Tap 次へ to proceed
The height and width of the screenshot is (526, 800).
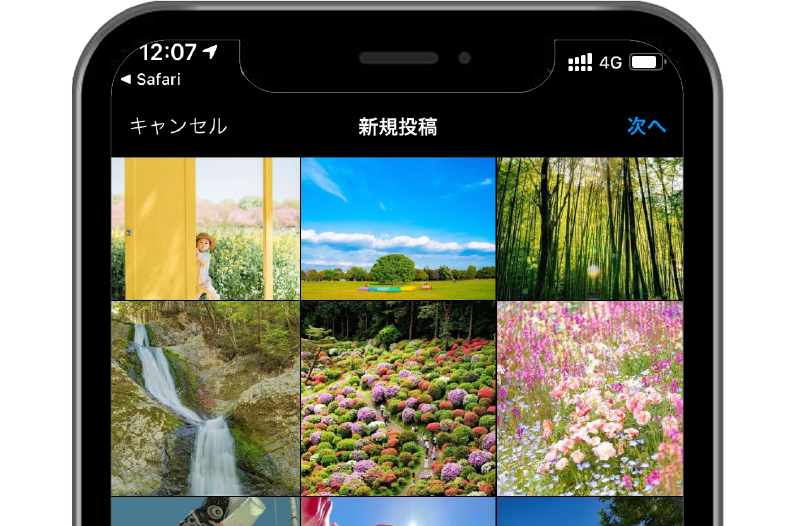coord(646,127)
